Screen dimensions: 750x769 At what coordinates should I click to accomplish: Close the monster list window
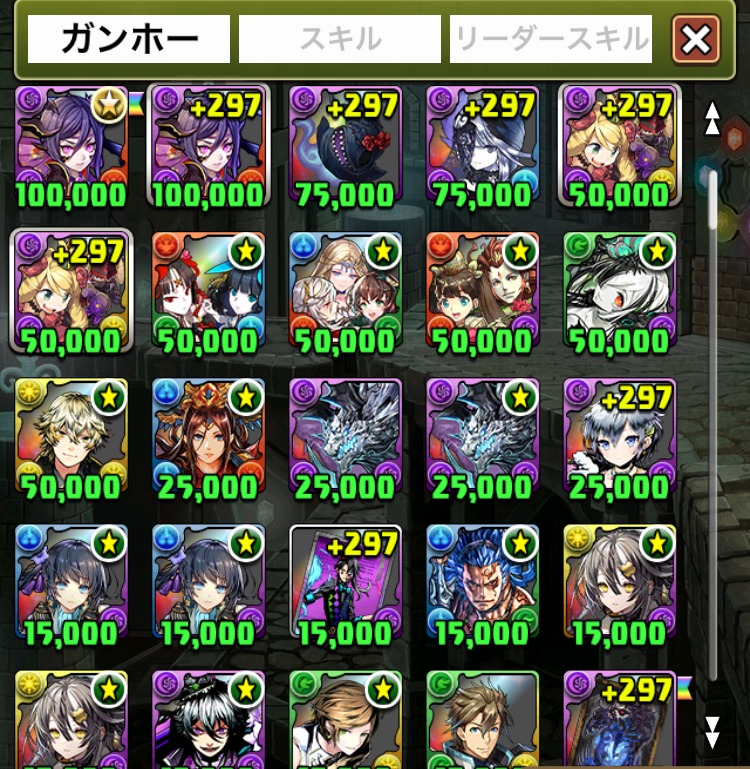pyautogui.click(x=696, y=39)
